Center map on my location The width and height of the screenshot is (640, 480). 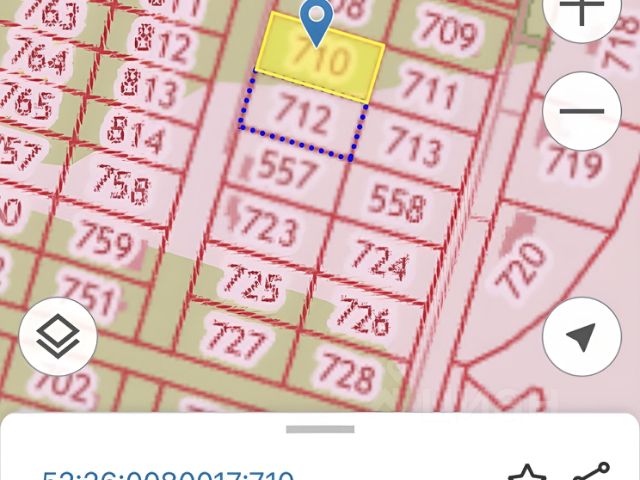582,337
